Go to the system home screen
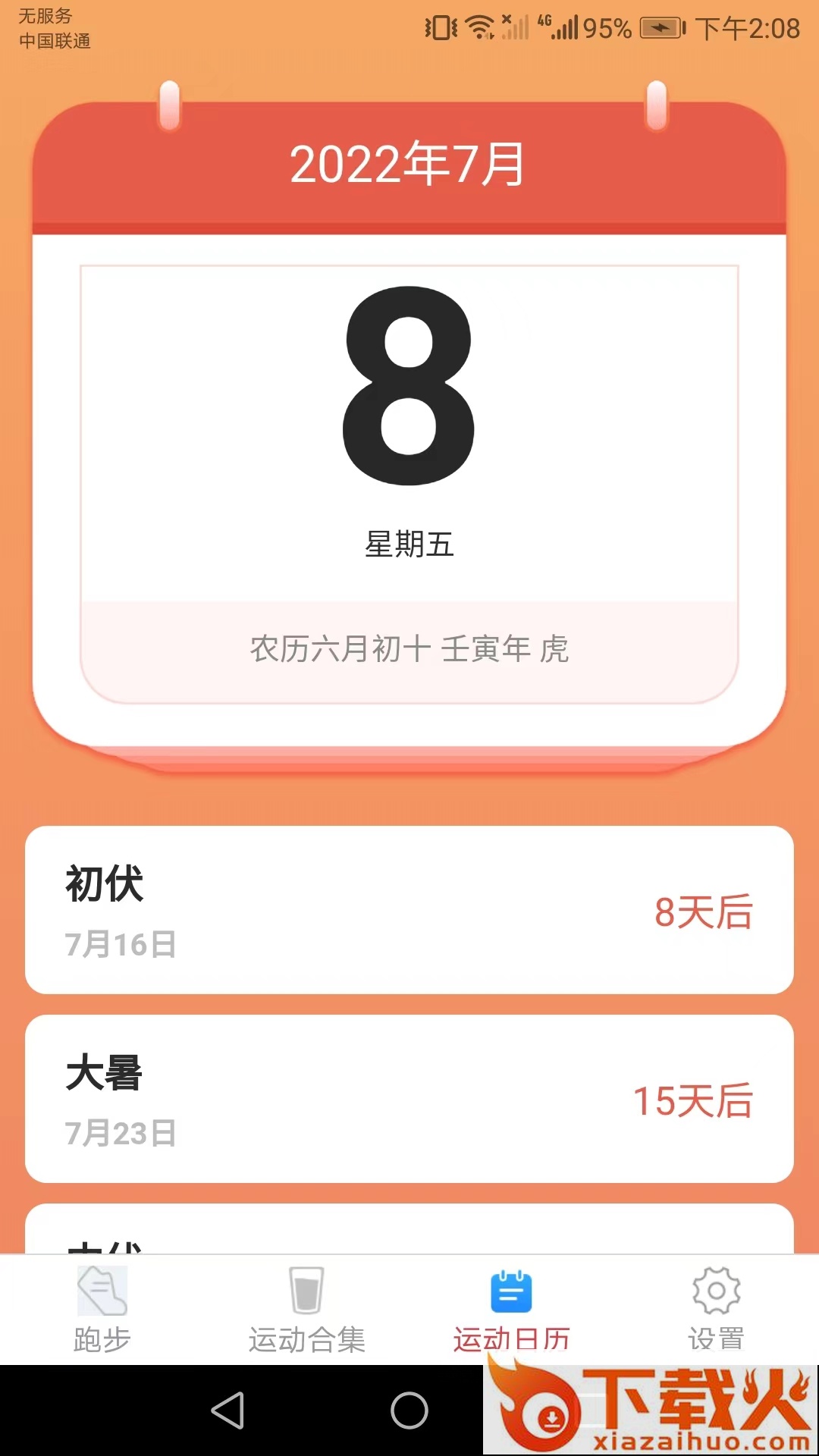The height and width of the screenshot is (1456, 819). point(409,1410)
